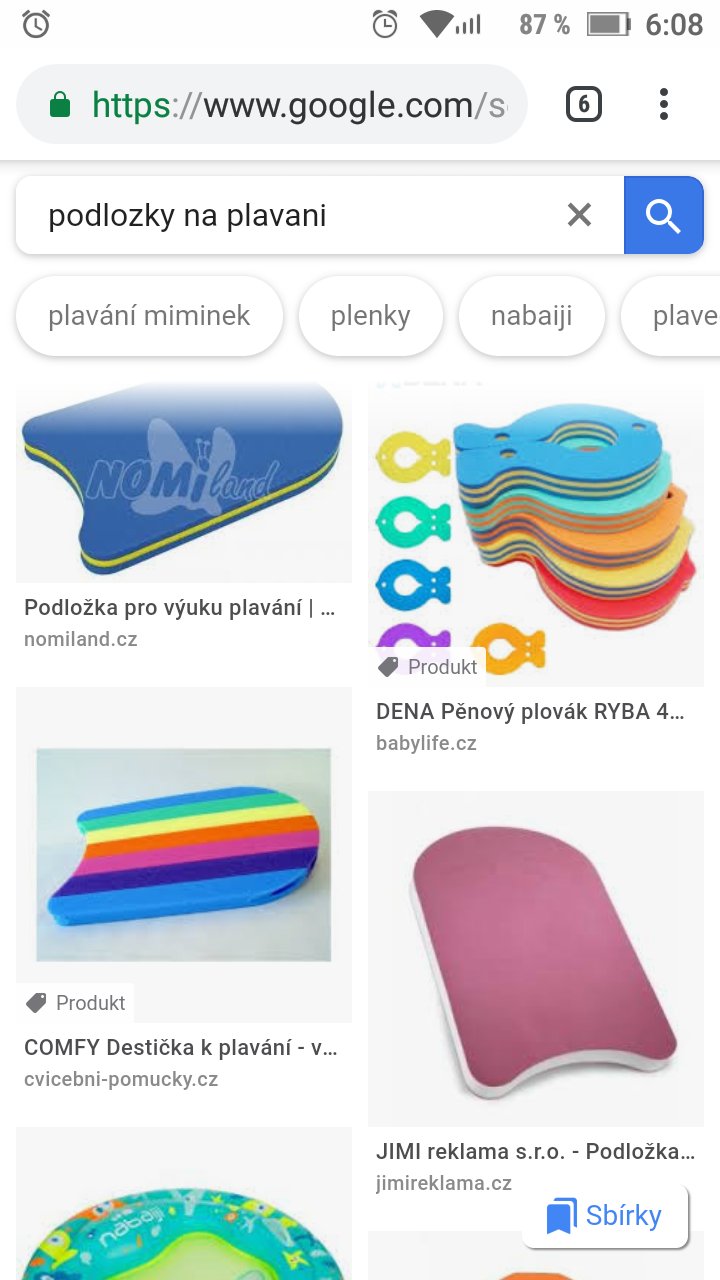Open the Sbírky collections button
Image resolution: width=720 pixels, height=1280 pixels.
pyautogui.click(x=605, y=1216)
